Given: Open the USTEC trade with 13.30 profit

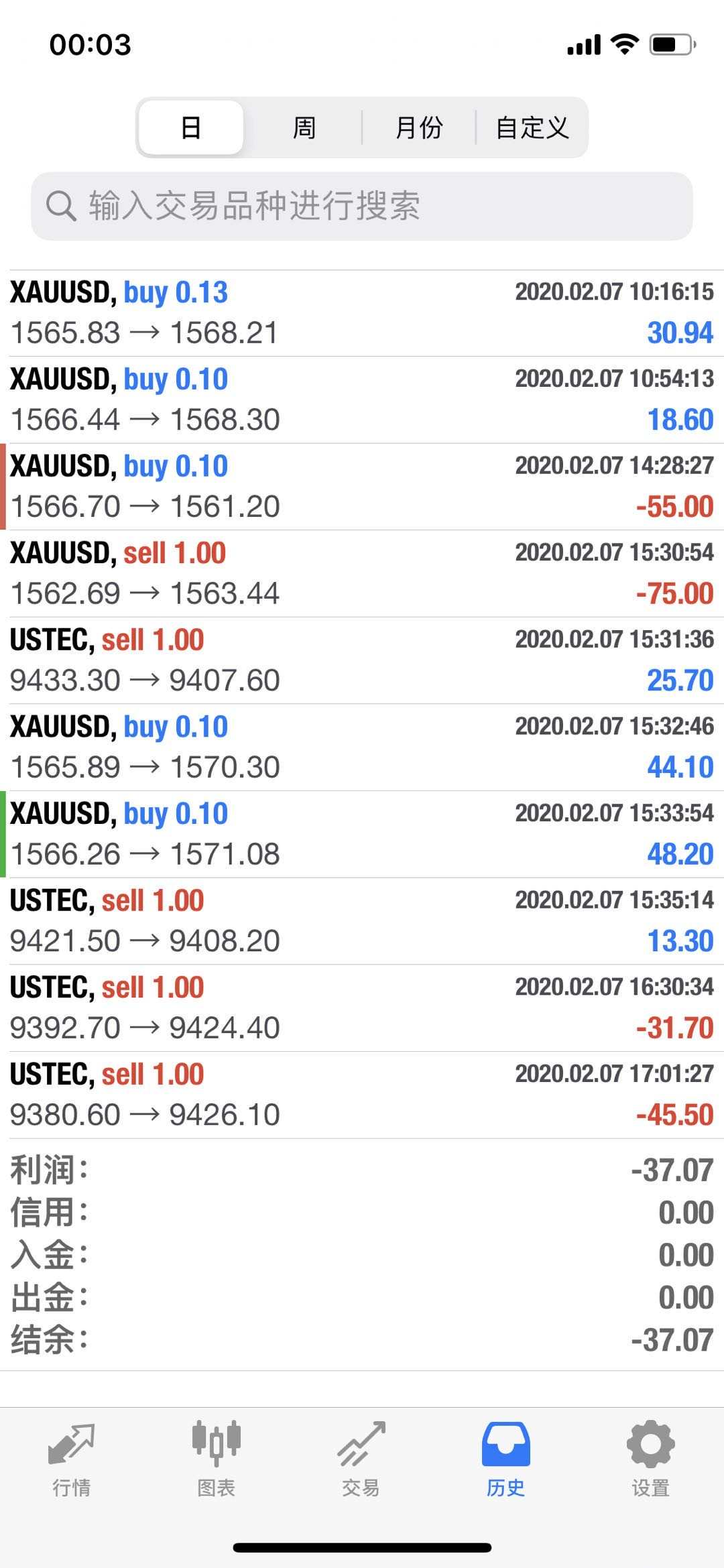Looking at the screenshot, I should coord(362,921).
